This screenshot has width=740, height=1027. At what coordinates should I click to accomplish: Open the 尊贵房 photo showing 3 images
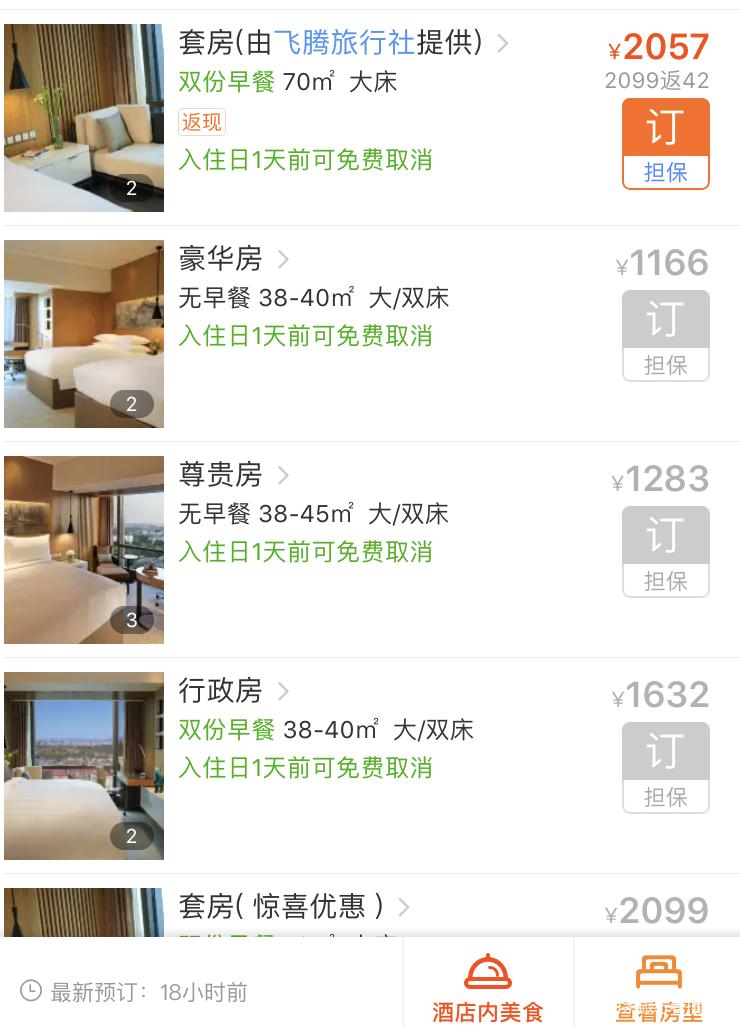(x=84, y=549)
